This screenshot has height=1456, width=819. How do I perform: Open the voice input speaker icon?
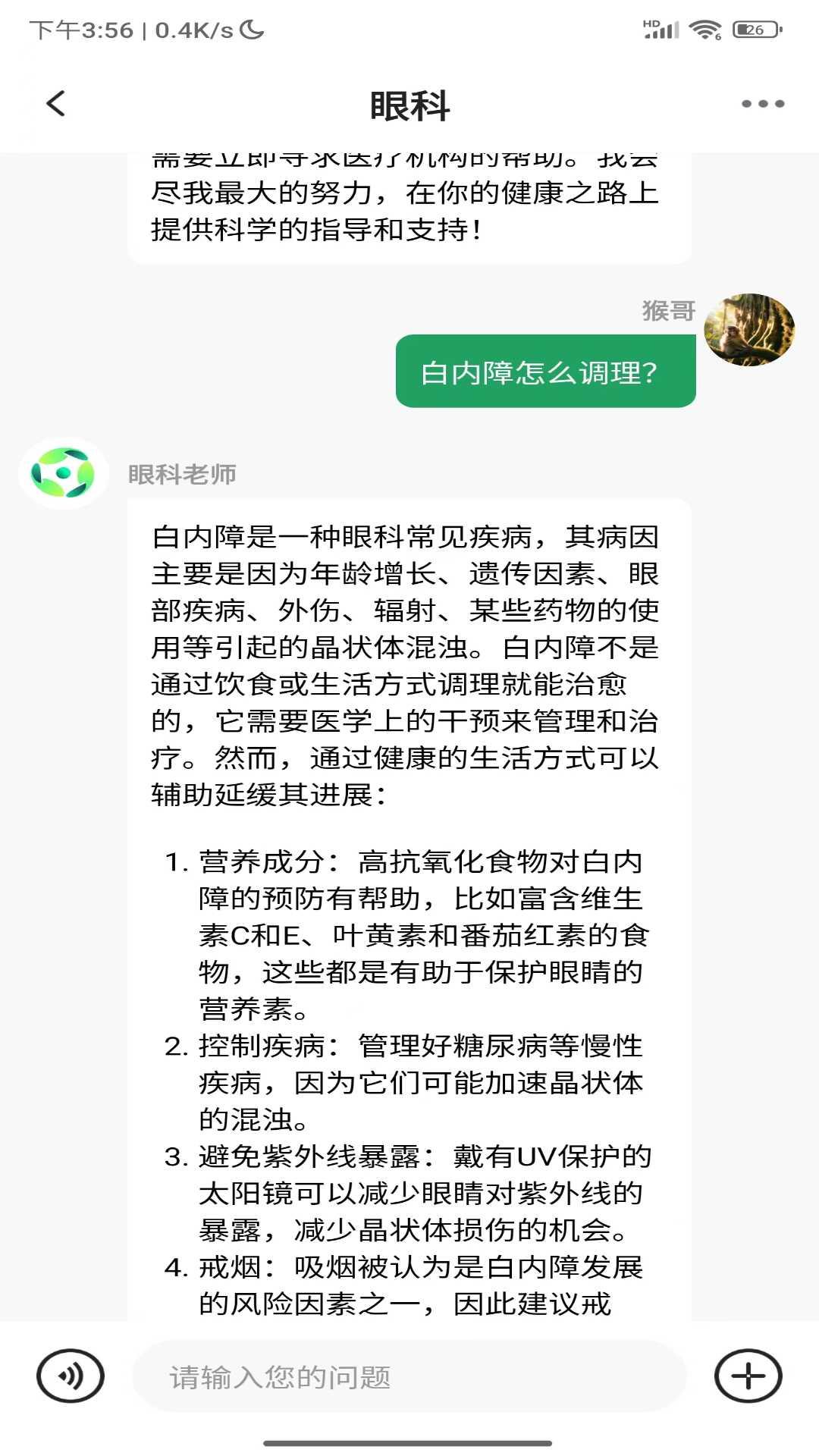click(69, 1374)
